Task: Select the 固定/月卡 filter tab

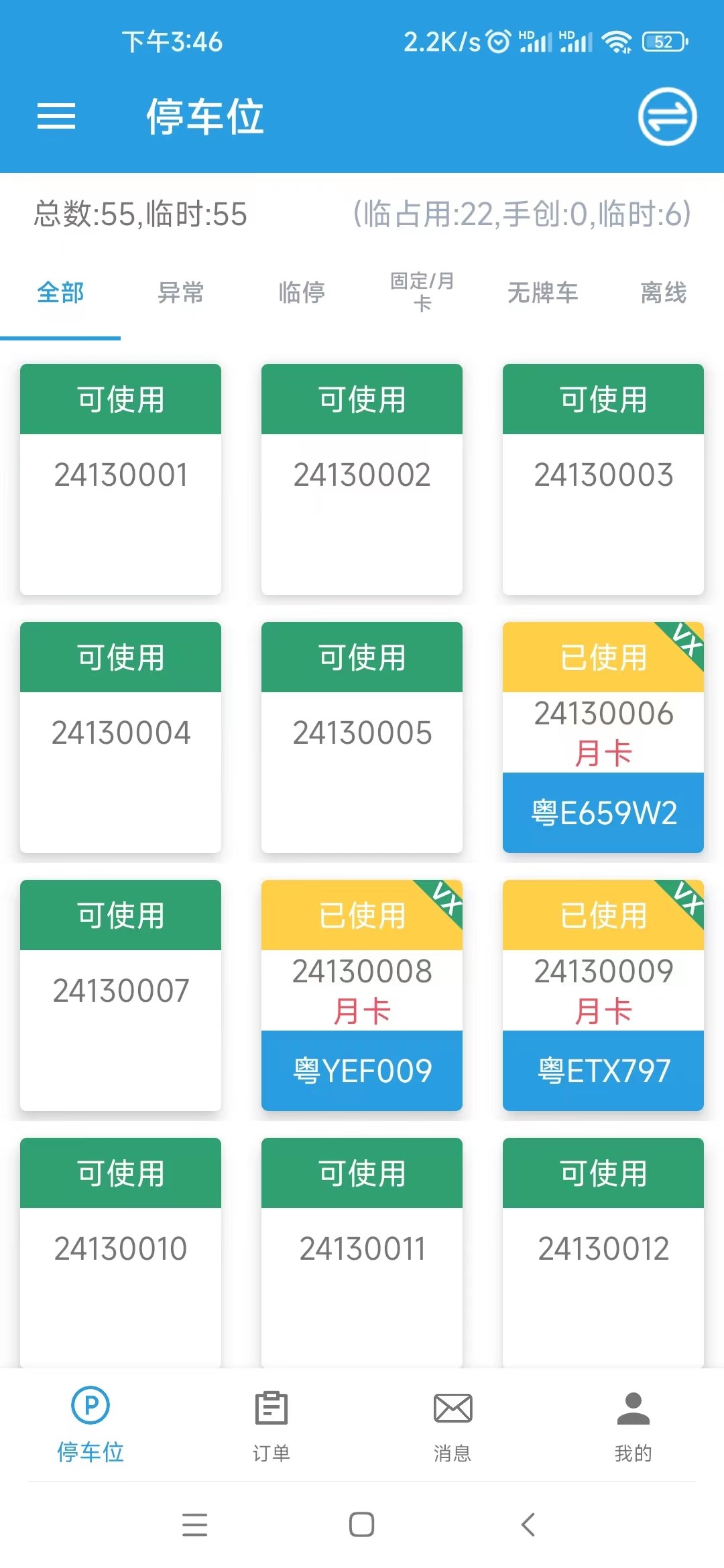Action: click(421, 293)
